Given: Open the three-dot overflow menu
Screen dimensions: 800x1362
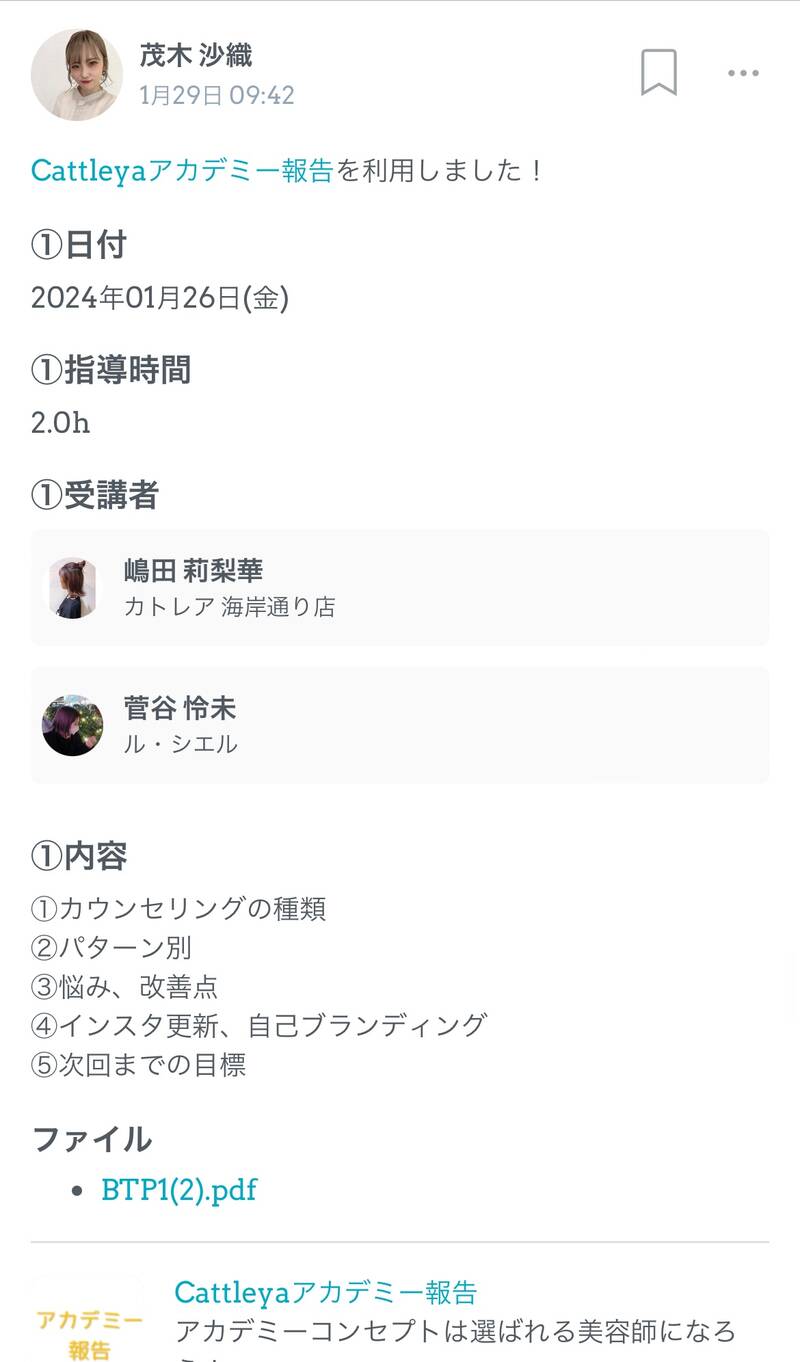Looking at the screenshot, I should 743,73.
